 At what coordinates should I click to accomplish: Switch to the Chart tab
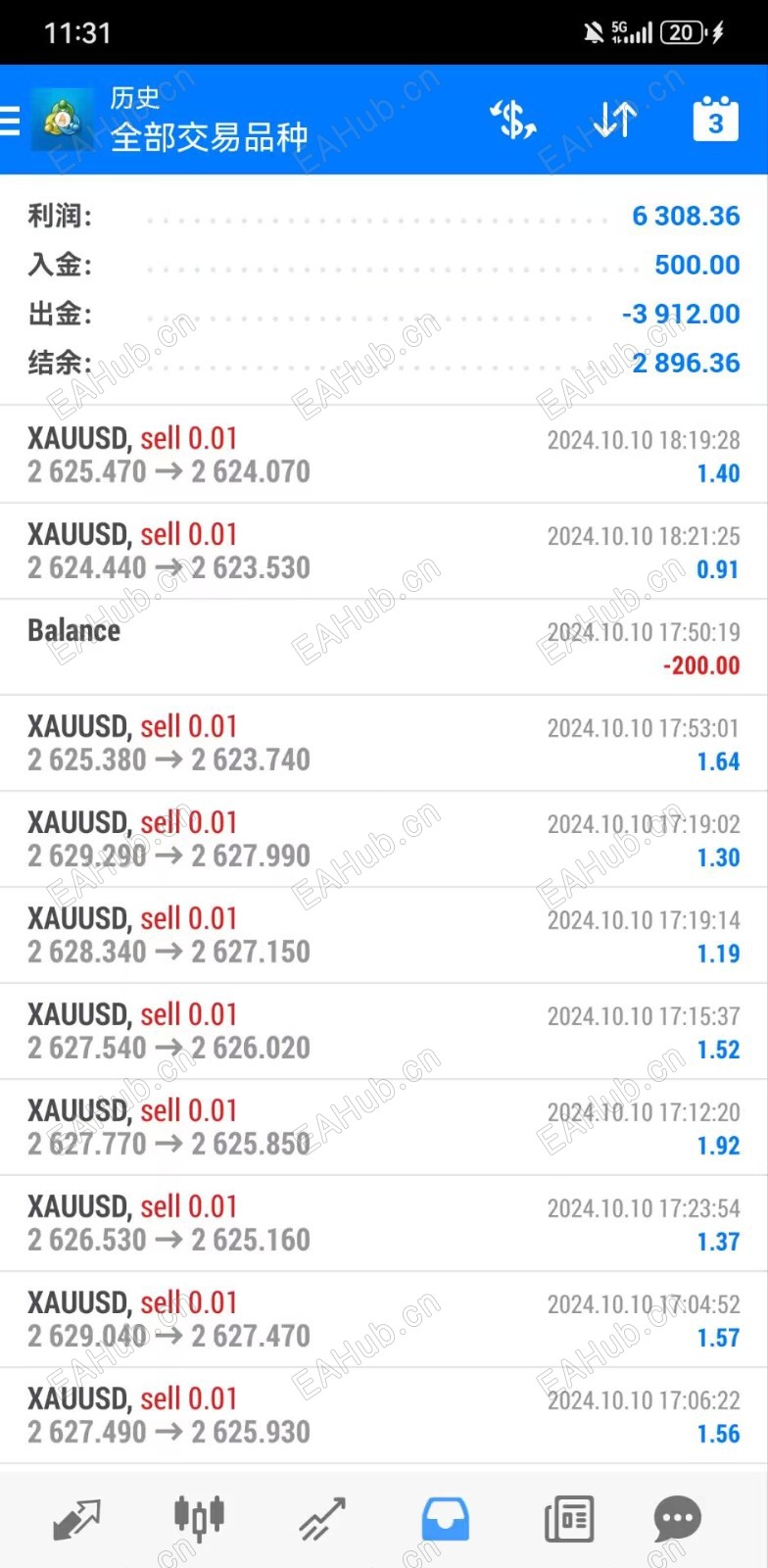tap(199, 1519)
